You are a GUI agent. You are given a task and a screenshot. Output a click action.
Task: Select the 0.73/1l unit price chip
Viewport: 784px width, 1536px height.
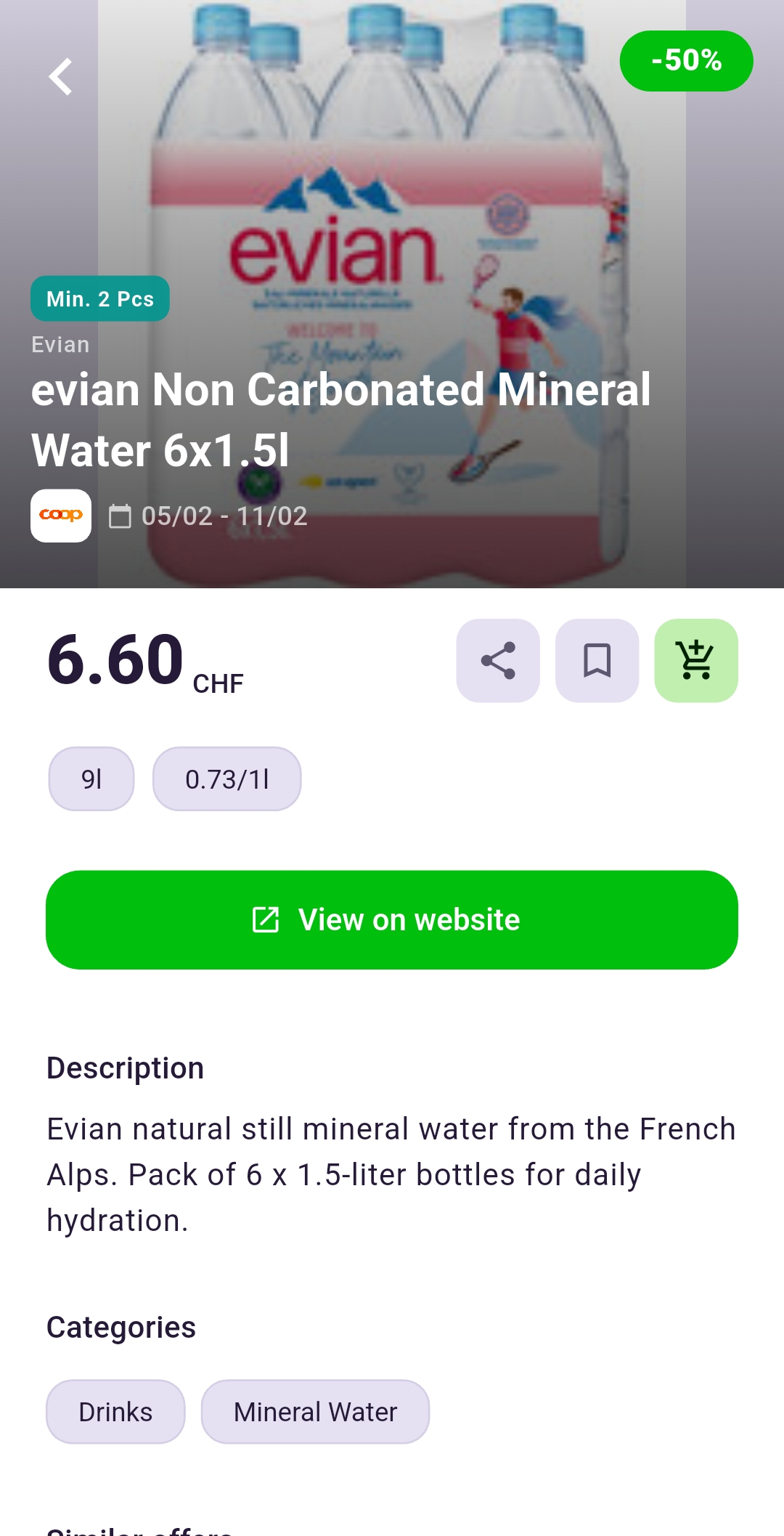pyautogui.click(x=226, y=778)
